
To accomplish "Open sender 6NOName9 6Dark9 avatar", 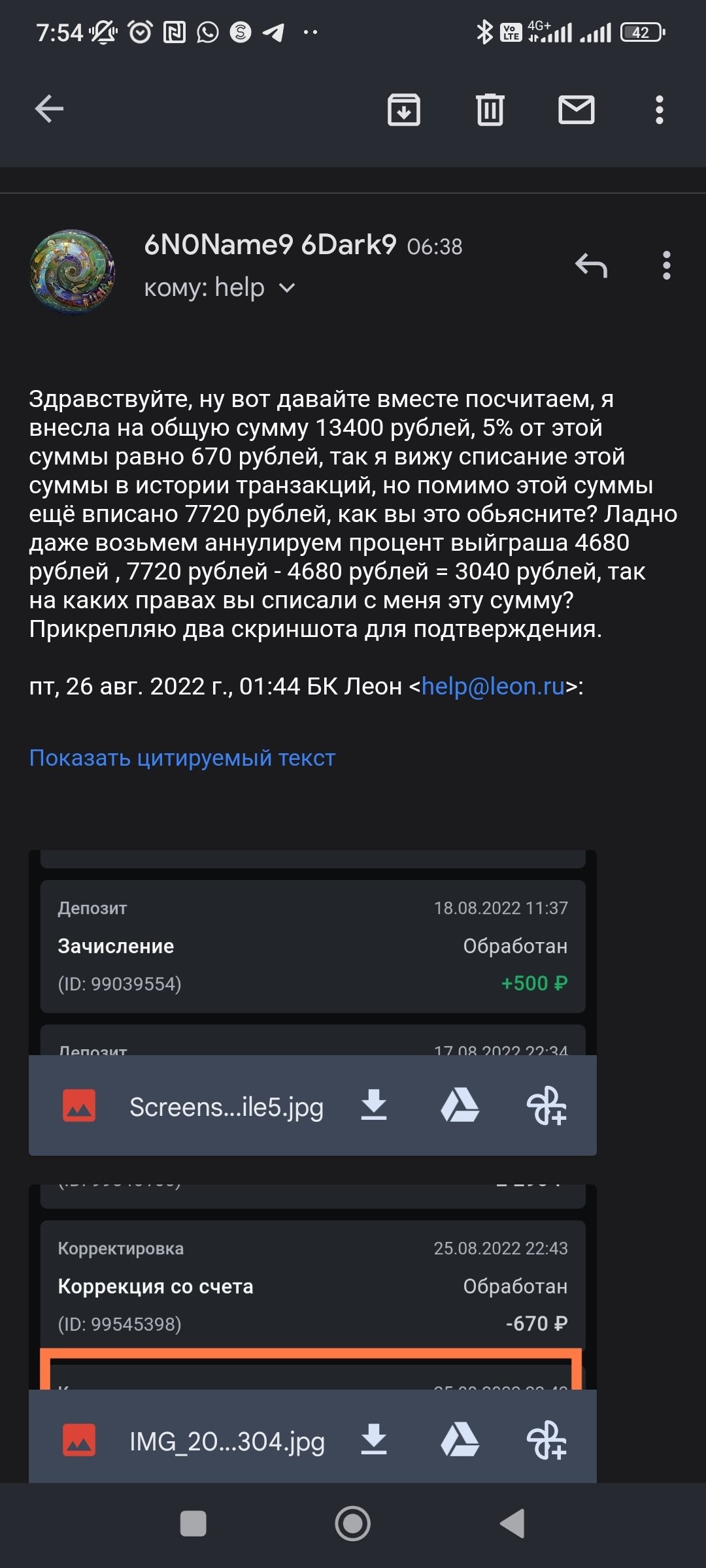I will click(x=73, y=272).
